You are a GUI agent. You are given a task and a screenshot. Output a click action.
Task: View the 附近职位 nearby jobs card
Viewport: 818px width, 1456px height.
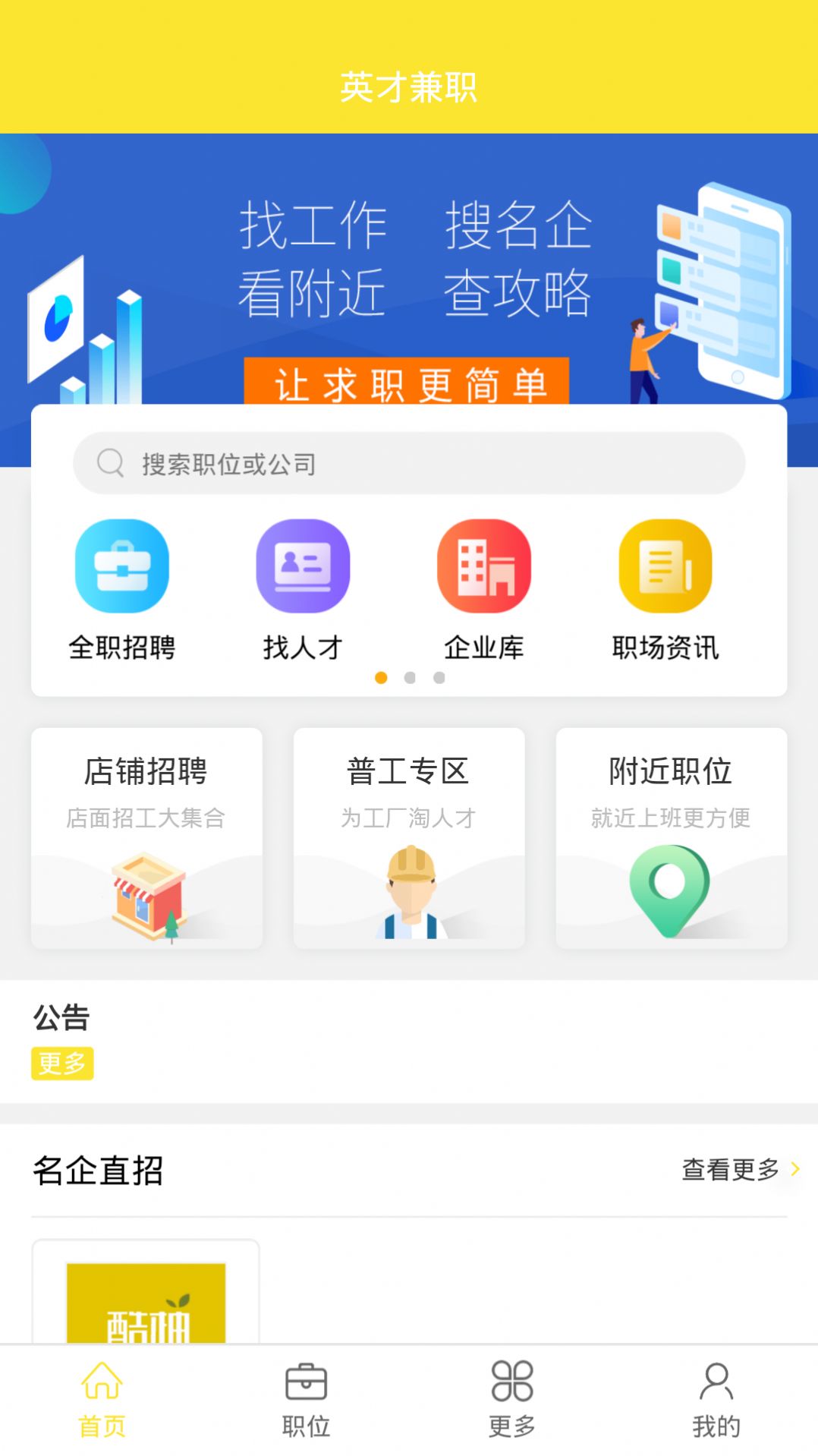pyautogui.click(x=672, y=838)
